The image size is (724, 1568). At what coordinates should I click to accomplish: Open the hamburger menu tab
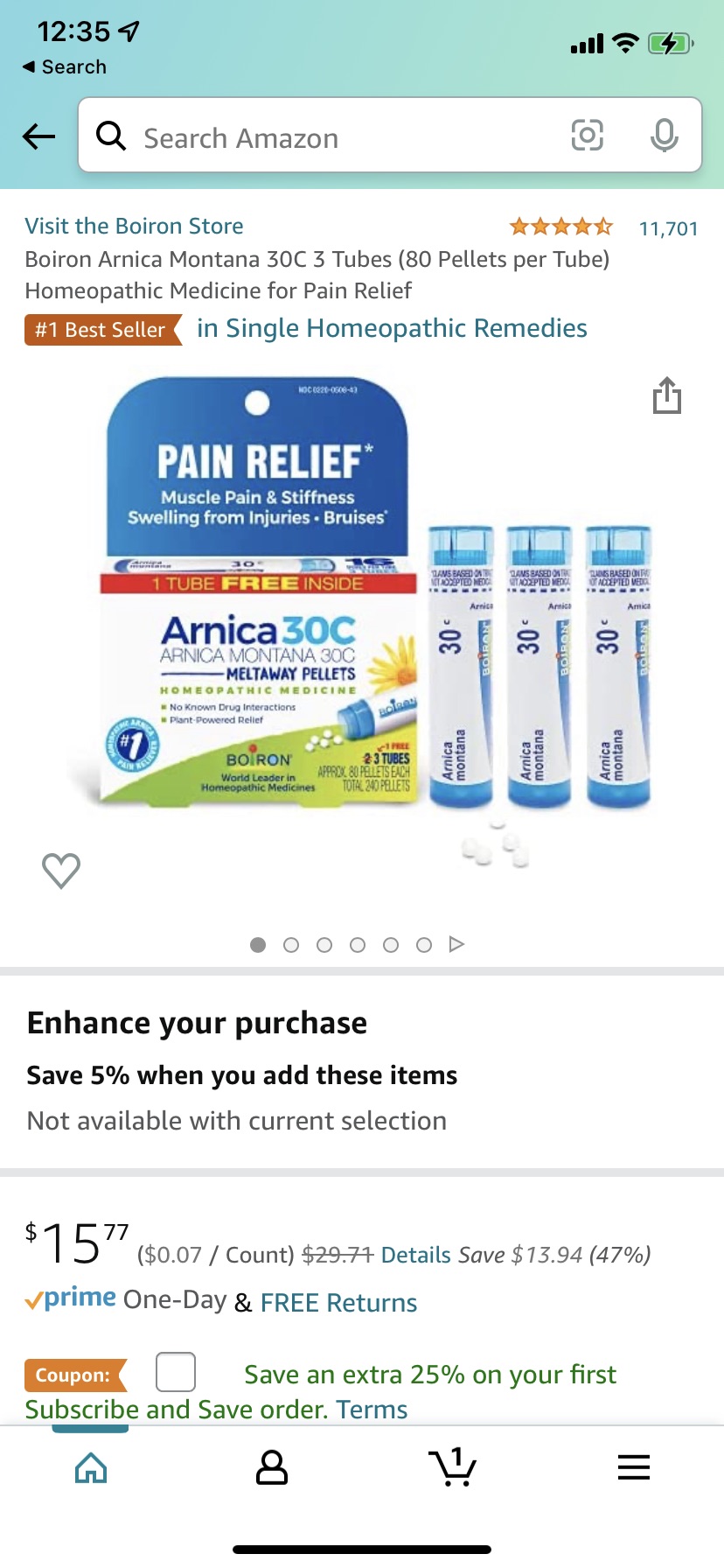coord(633,1467)
